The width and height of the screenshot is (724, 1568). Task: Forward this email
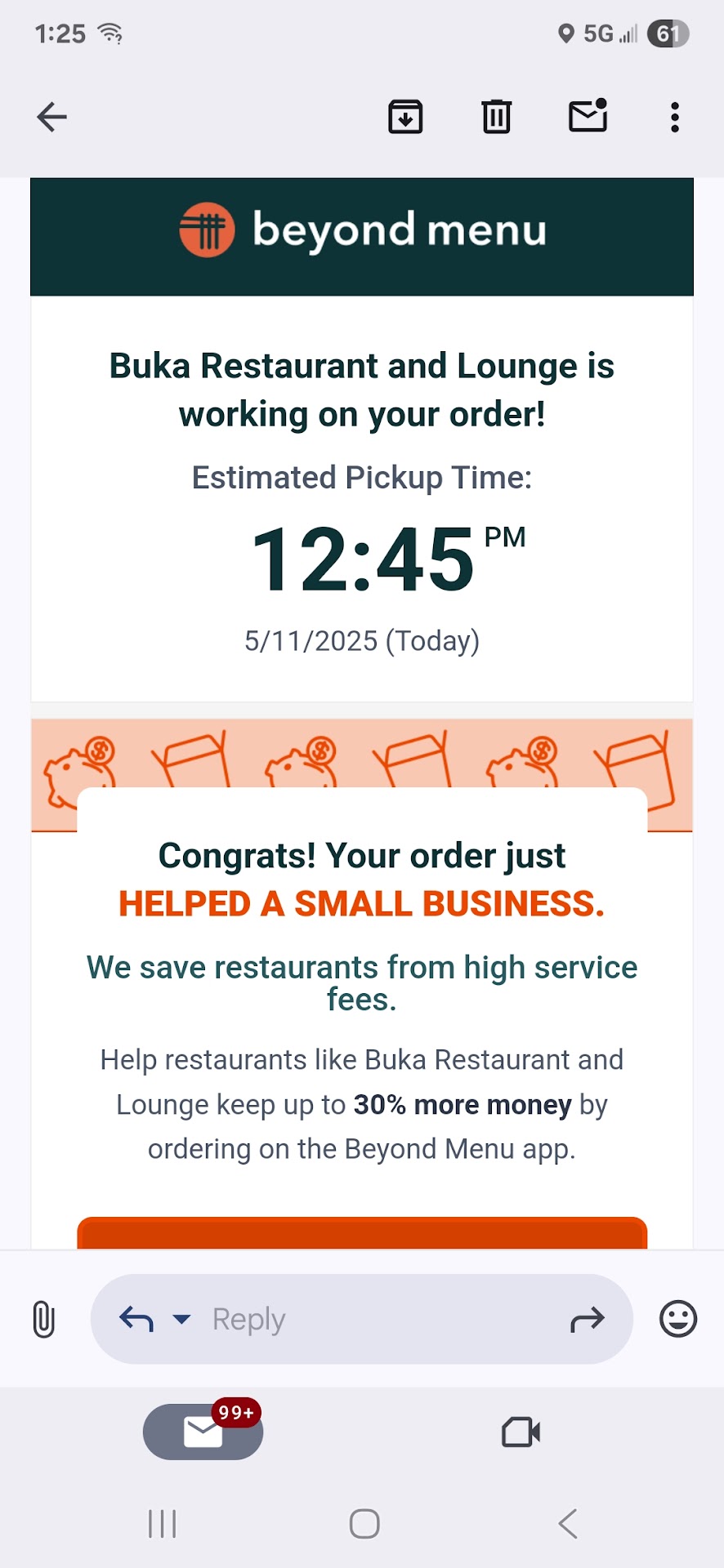587,1319
